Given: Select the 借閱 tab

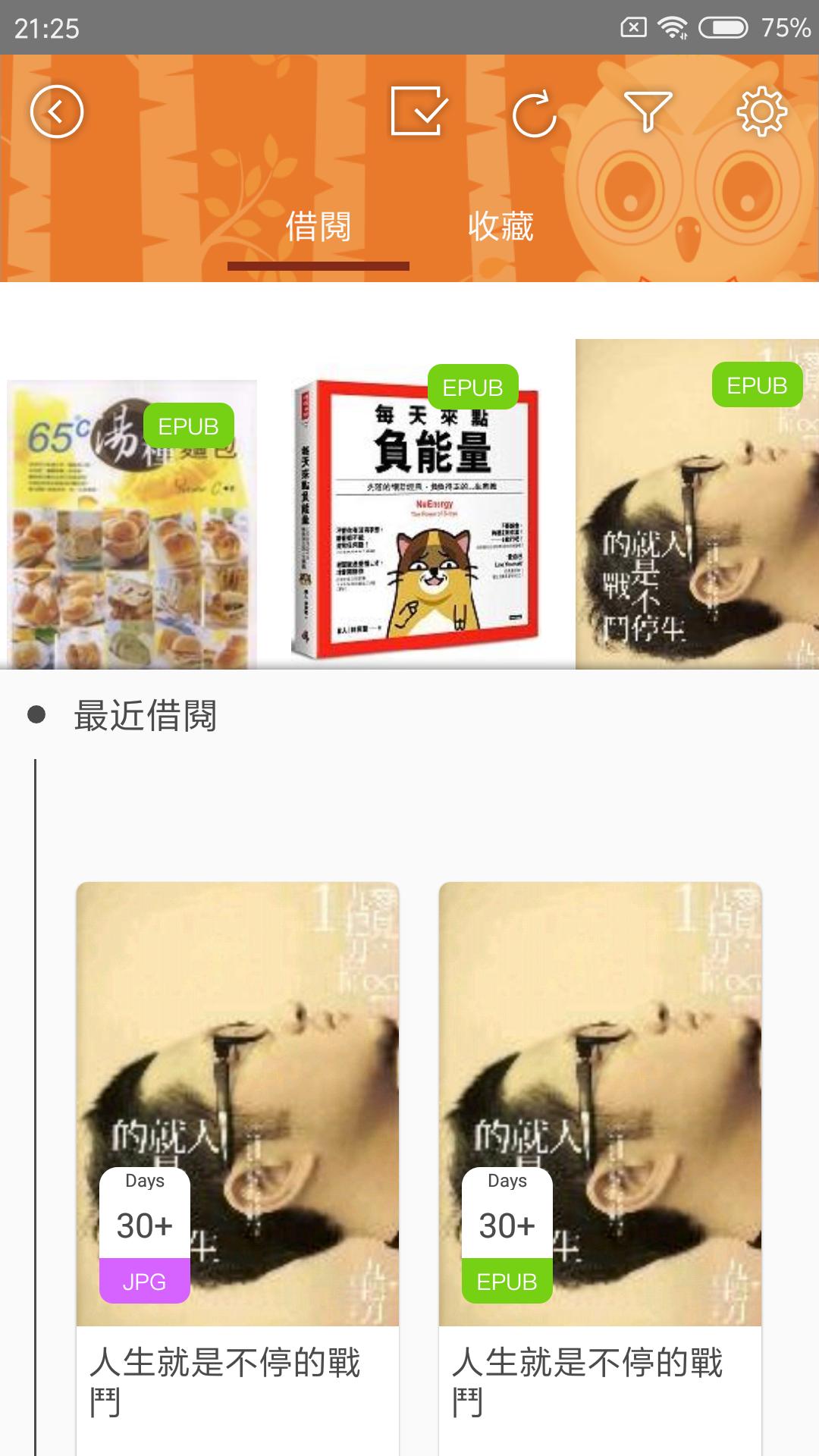Looking at the screenshot, I should tap(318, 227).
